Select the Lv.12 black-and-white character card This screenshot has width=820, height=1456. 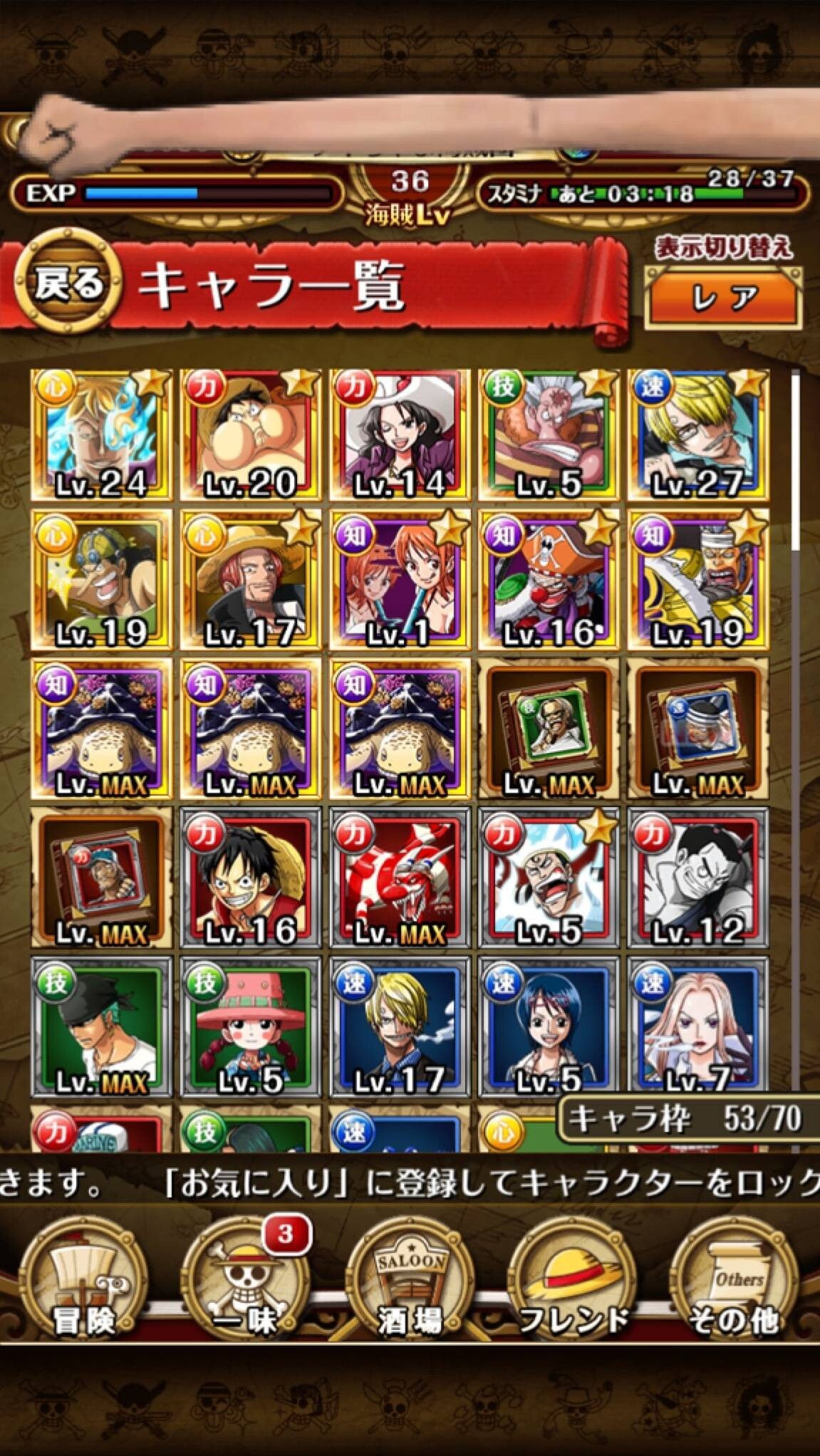click(698, 879)
